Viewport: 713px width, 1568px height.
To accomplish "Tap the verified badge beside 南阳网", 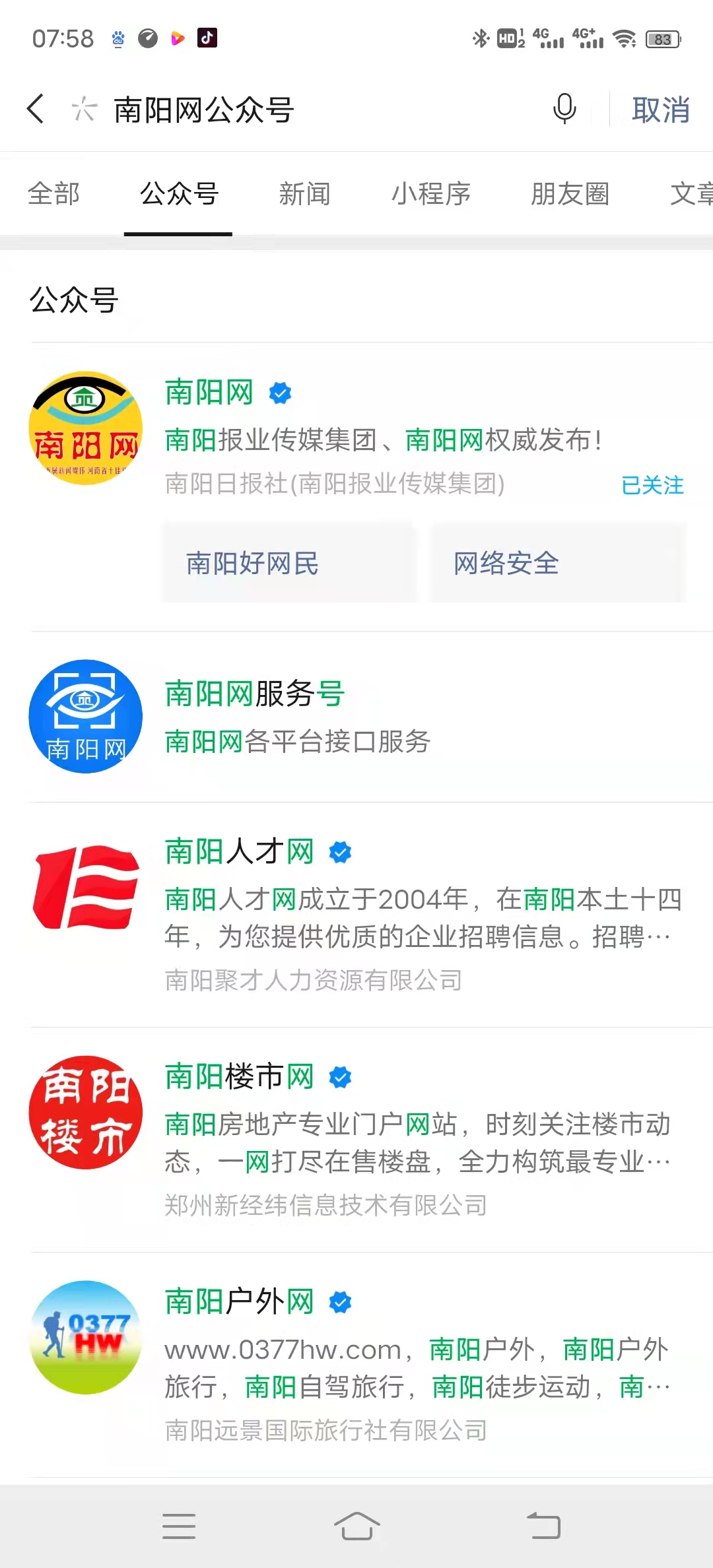I will 280,393.
